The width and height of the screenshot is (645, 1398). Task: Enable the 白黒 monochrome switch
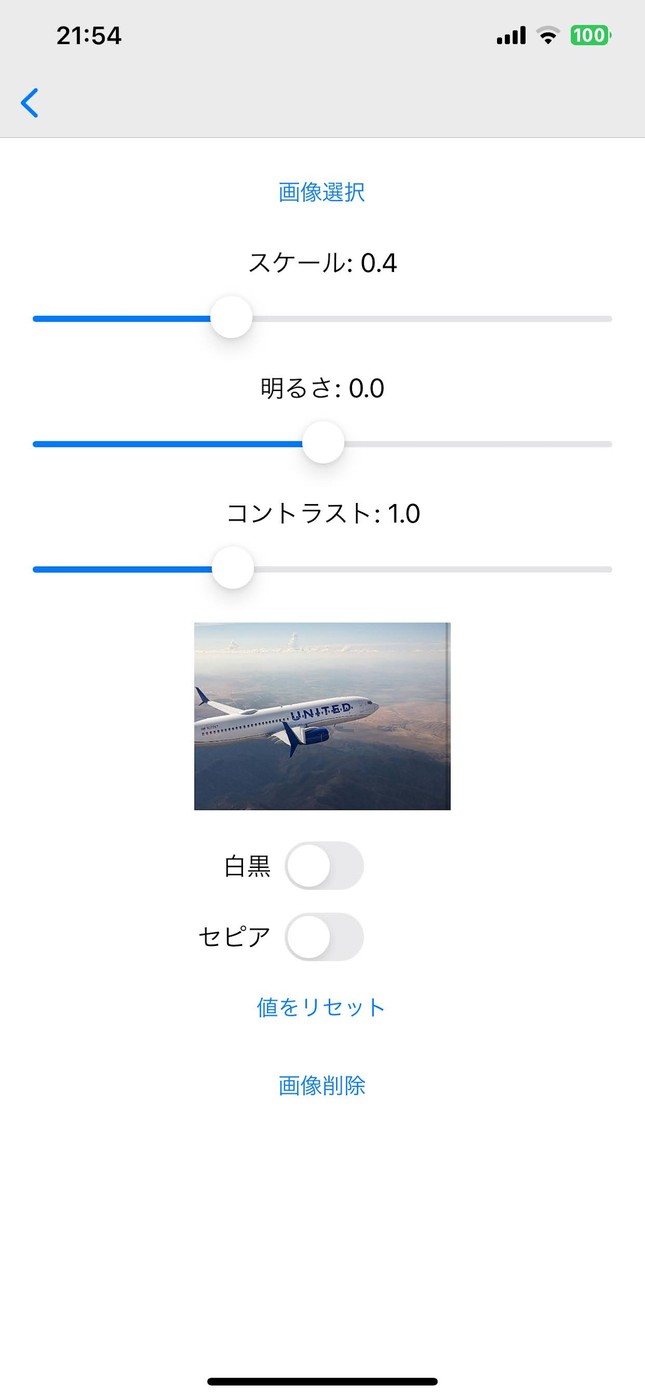coord(324,866)
